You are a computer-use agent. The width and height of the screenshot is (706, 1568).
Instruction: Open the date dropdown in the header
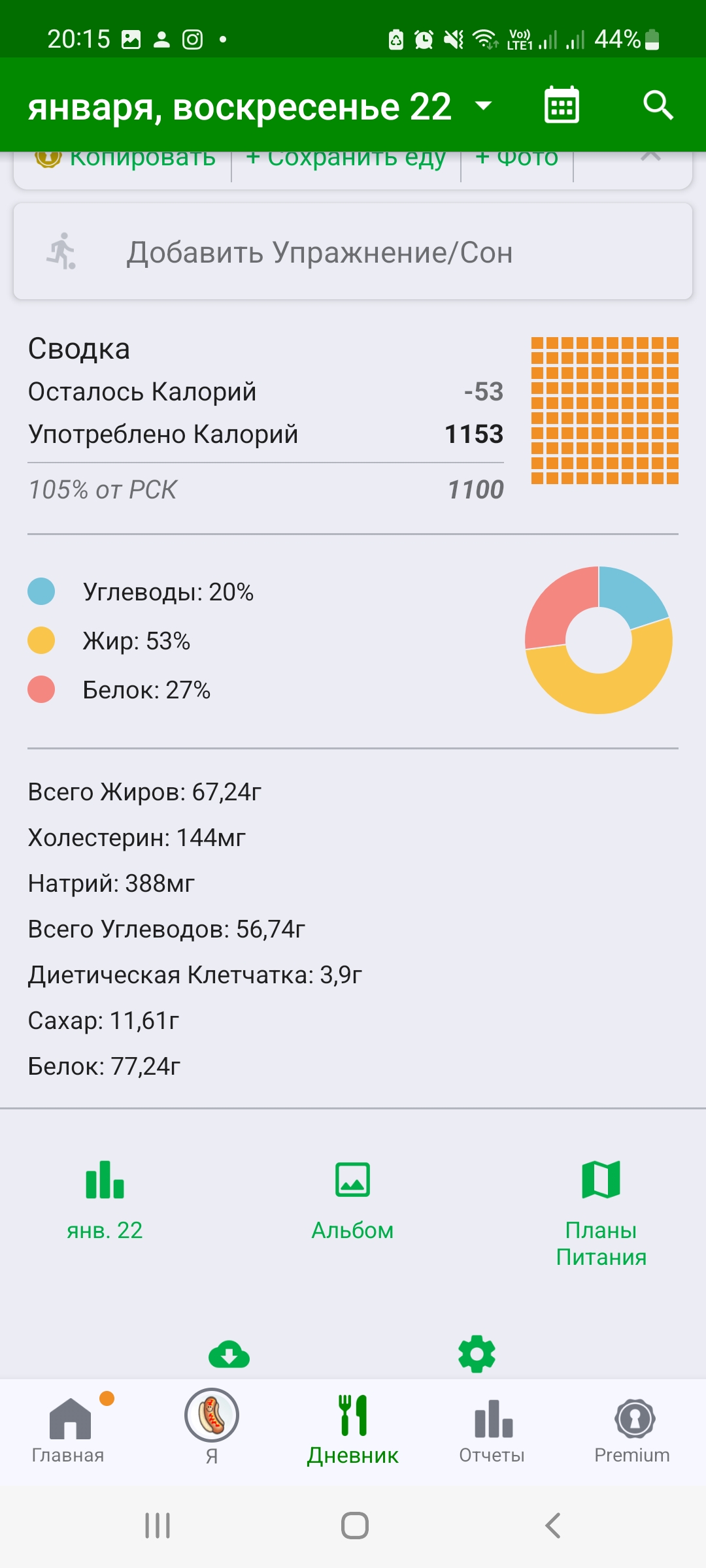[483, 106]
